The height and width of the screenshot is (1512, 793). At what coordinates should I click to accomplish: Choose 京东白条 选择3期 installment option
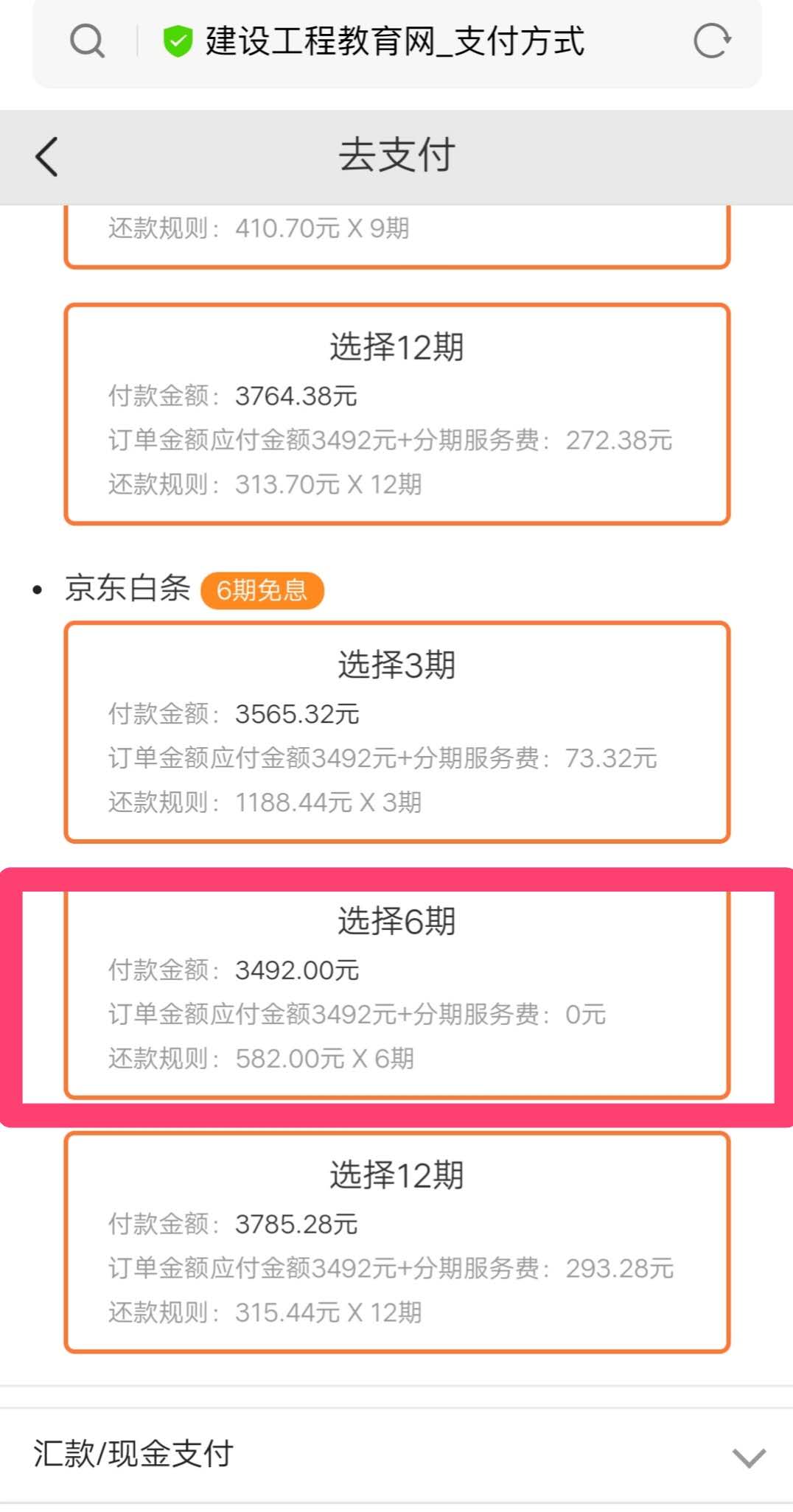coord(396,732)
